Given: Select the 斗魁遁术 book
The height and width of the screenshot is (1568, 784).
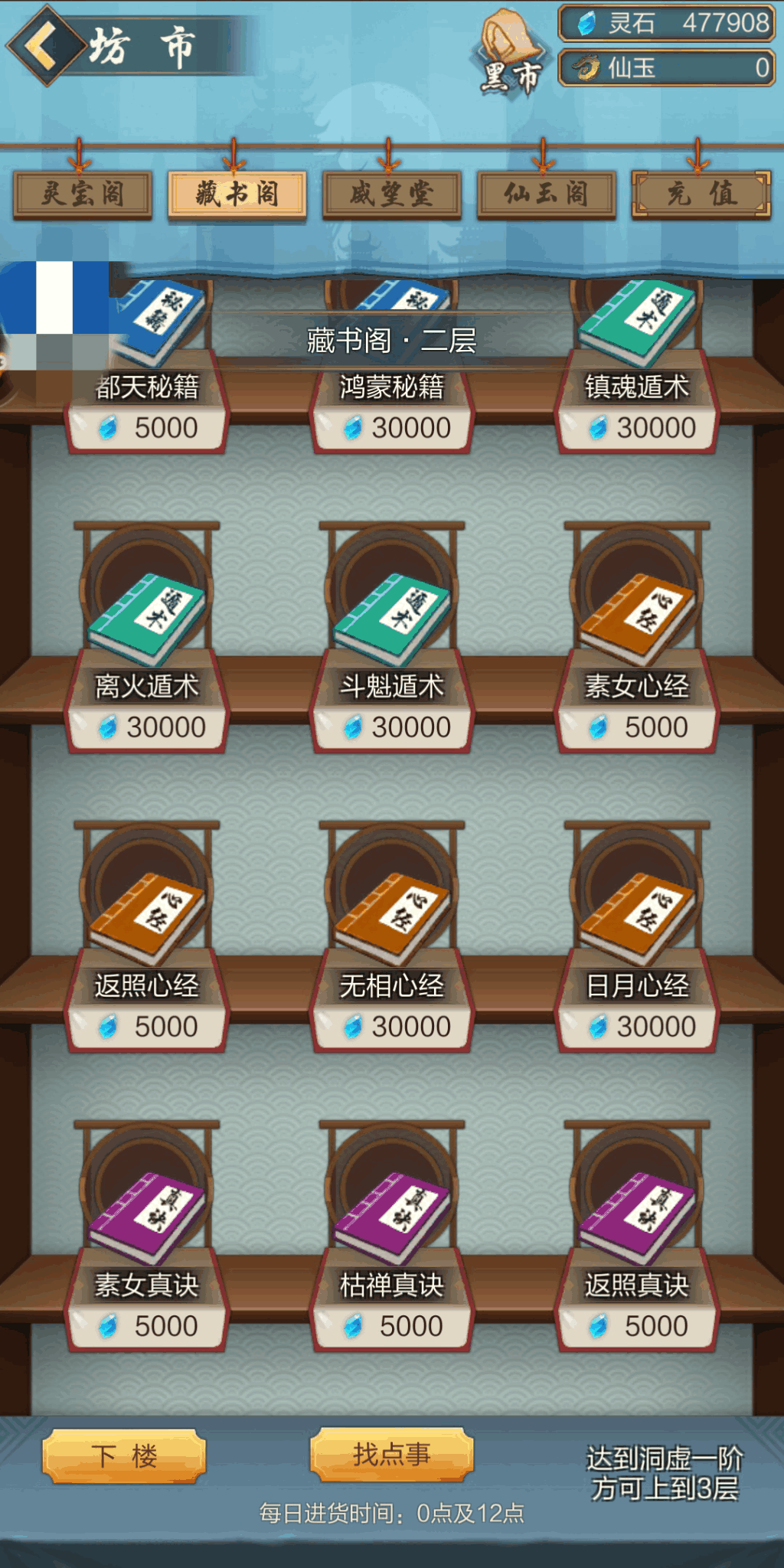Looking at the screenshot, I should tap(392, 620).
